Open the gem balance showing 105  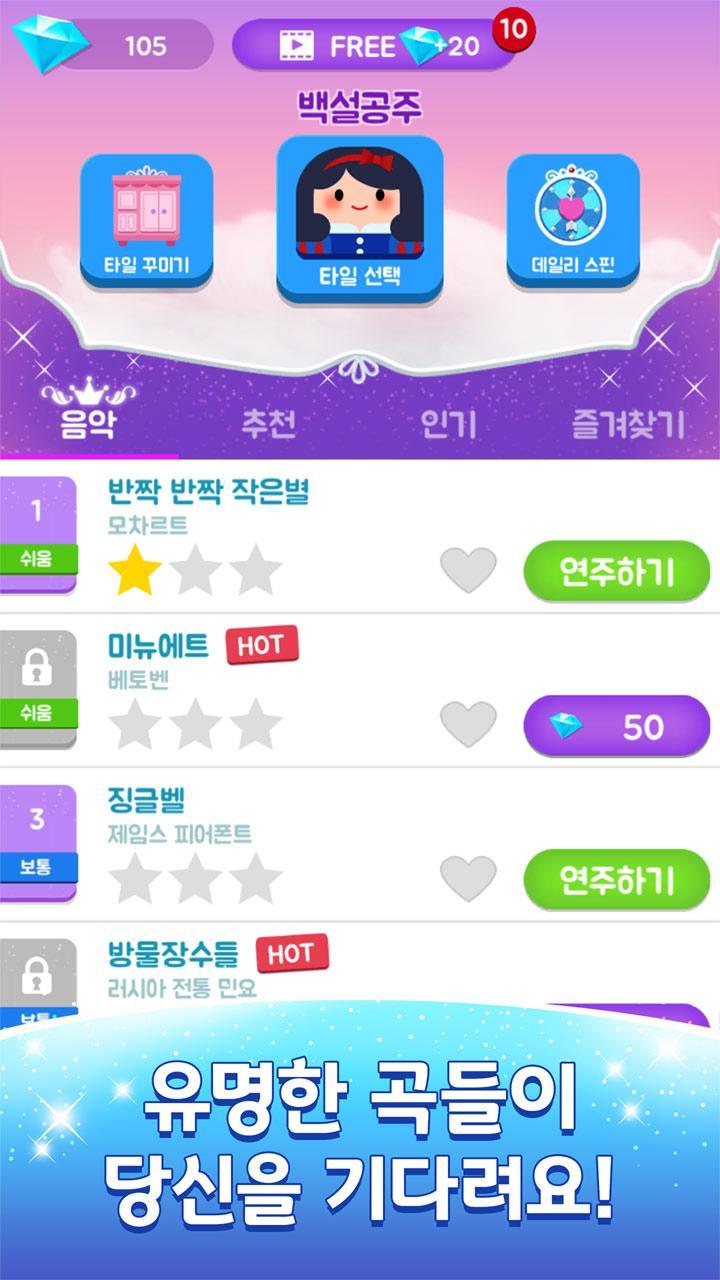(112, 45)
